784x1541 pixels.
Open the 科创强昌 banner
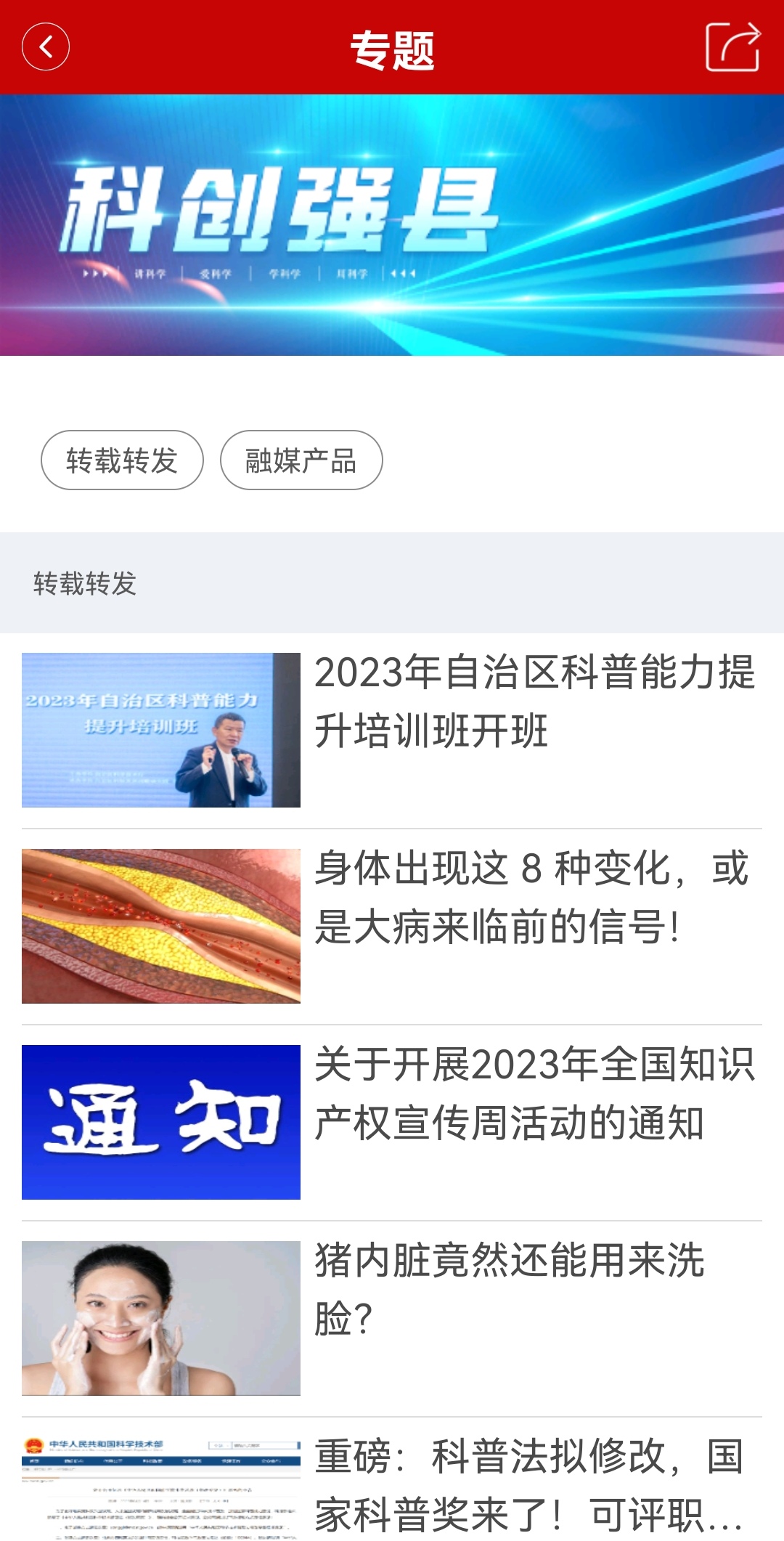click(392, 225)
